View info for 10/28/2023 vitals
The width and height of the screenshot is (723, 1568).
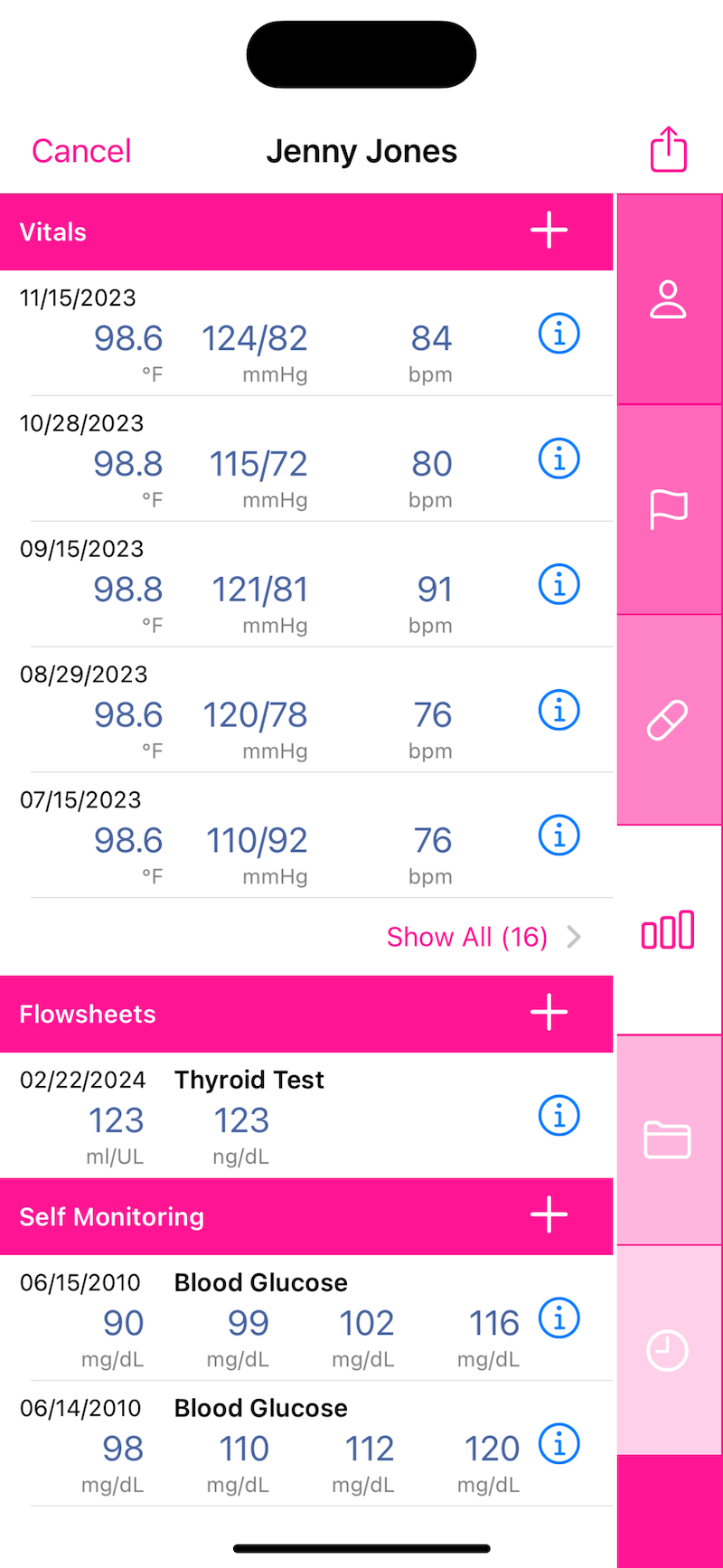click(559, 459)
